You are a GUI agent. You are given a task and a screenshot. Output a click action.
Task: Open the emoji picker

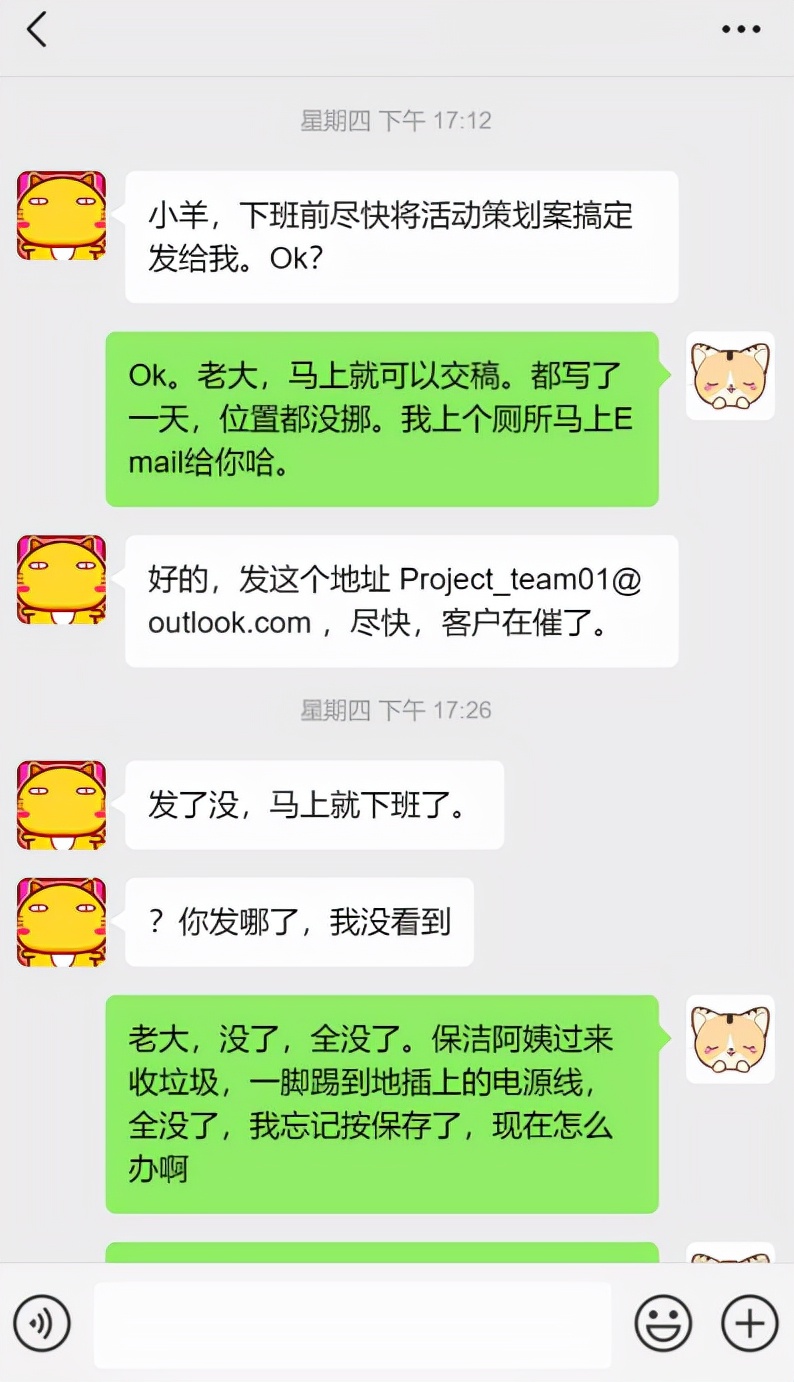click(x=663, y=1322)
